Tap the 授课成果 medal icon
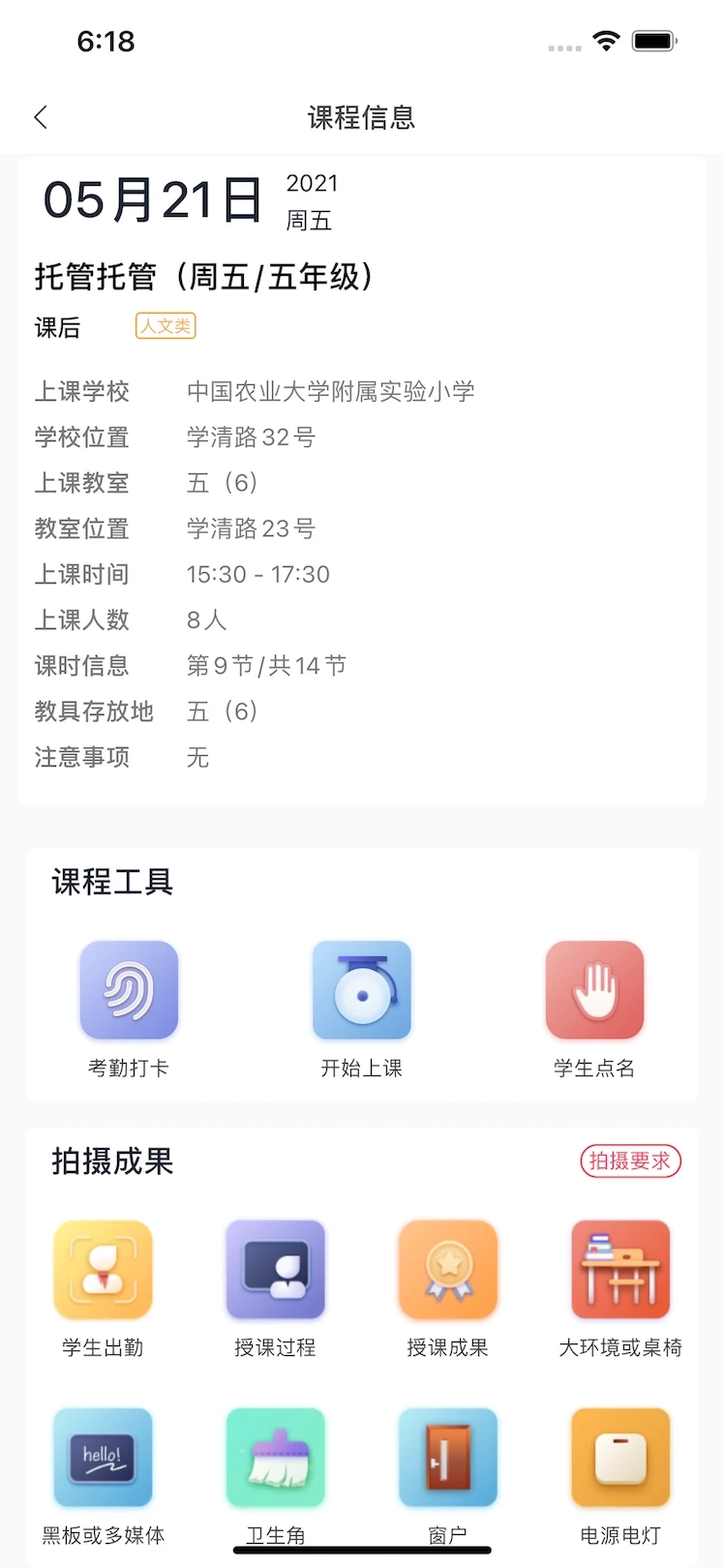This screenshot has height=1568, width=724. [448, 1269]
